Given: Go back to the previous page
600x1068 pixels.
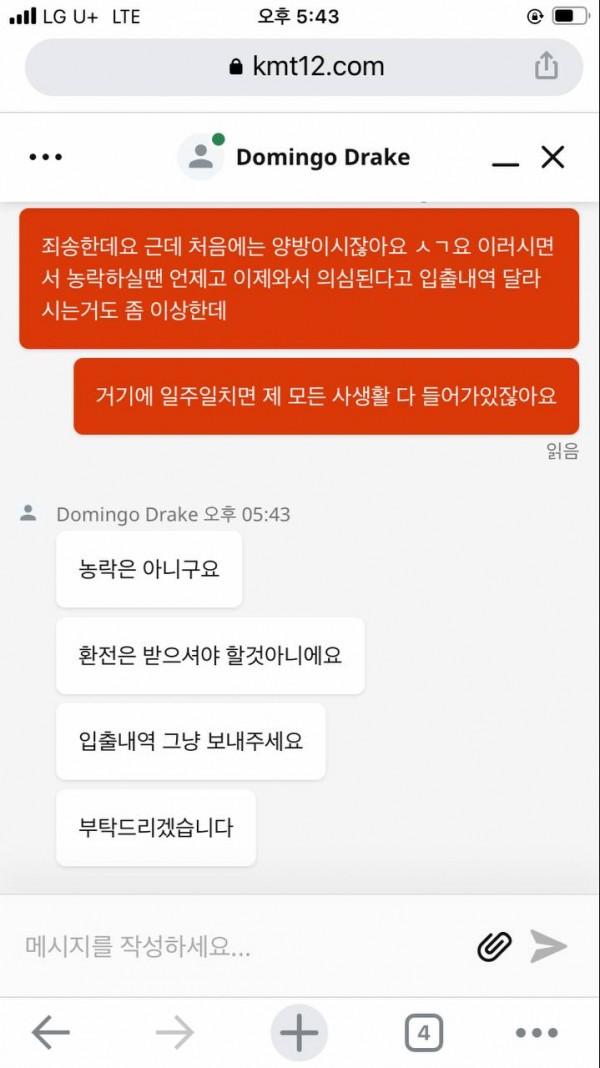Looking at the screenshot, I should (51, 1033).
